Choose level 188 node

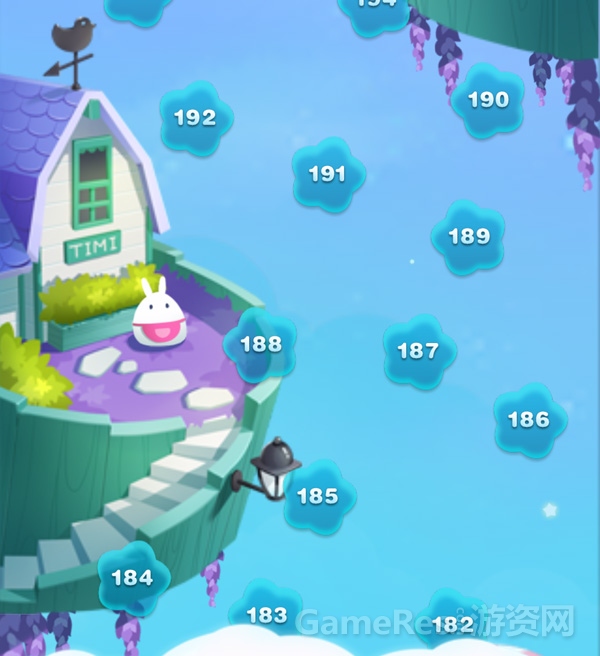(x=261, y=344)
